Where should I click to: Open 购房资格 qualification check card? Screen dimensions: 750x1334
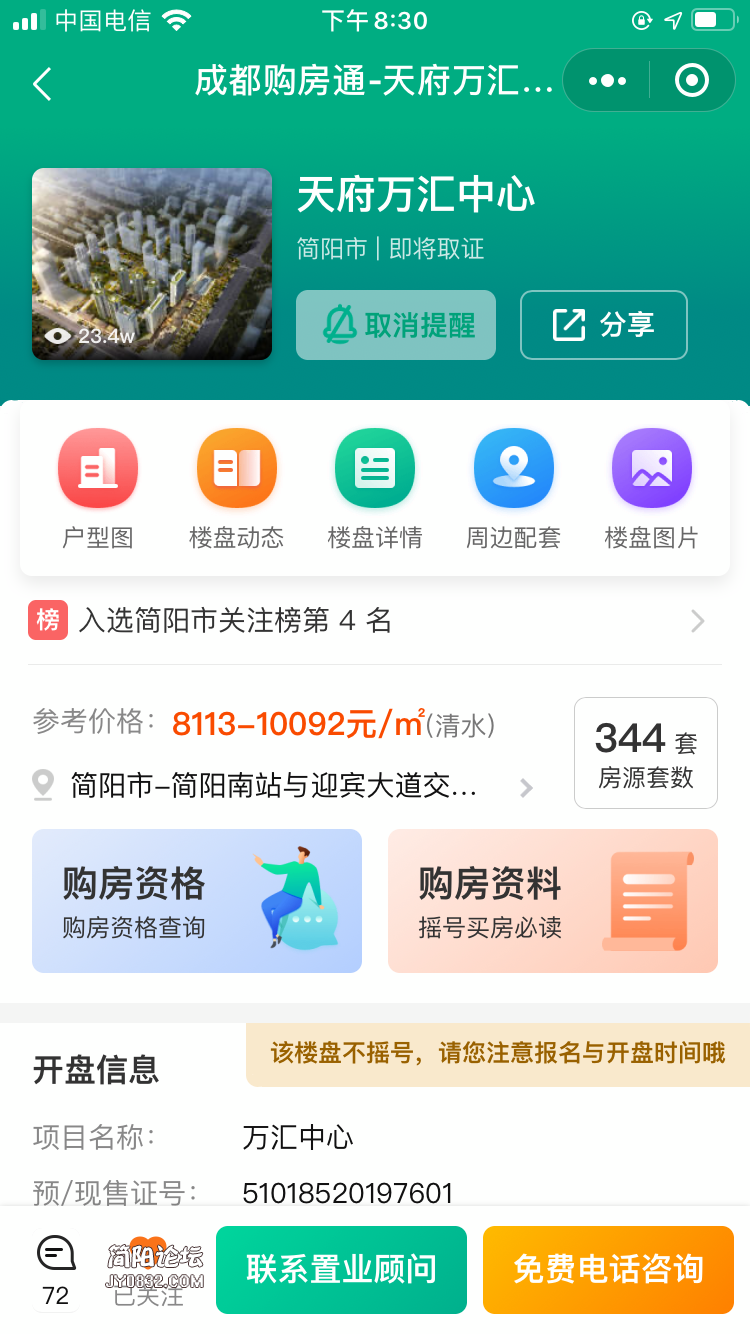(197, 901)
